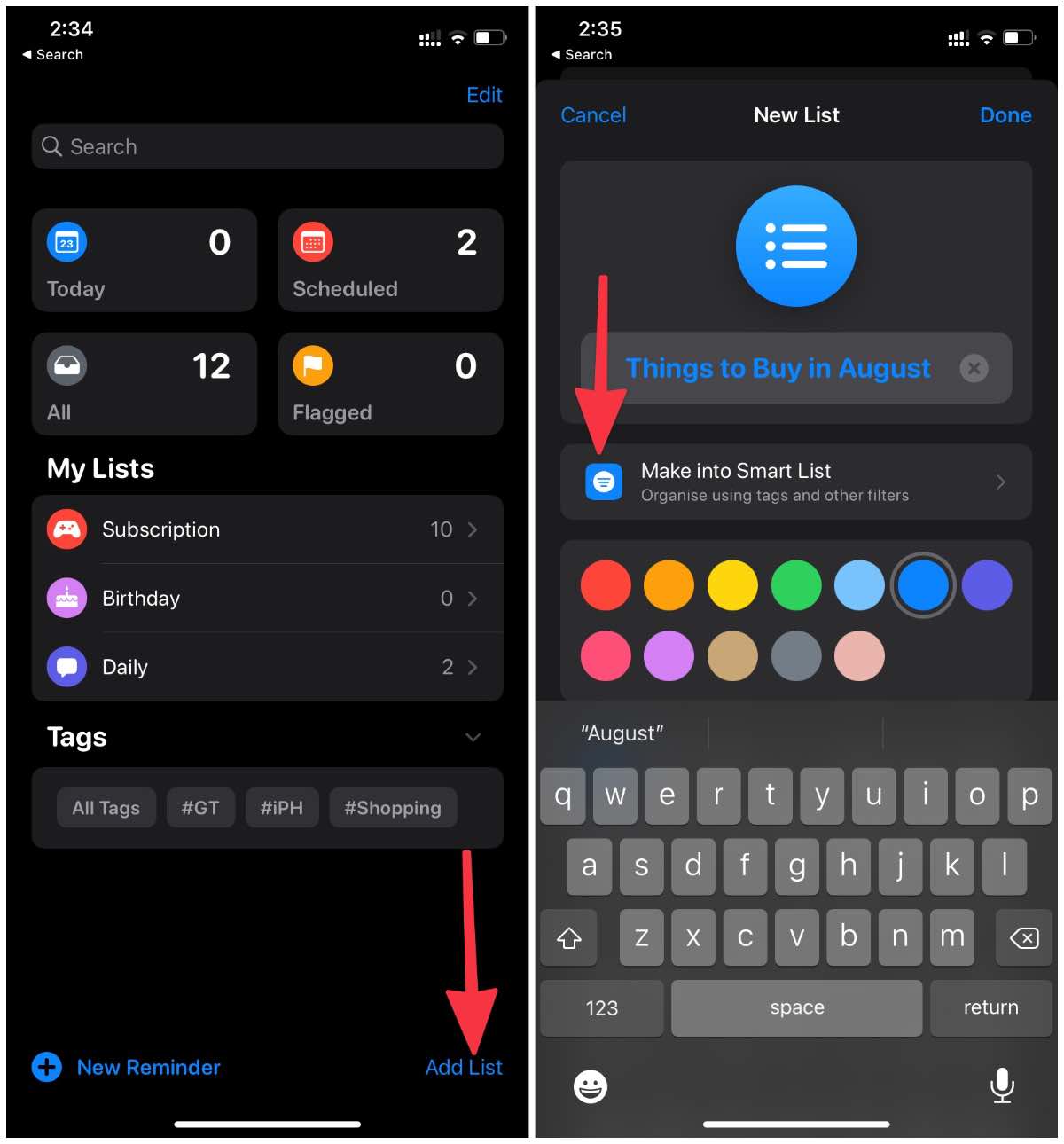Screen dimensions: 1064x1144
Task: Choose the green list color
Action: pyautogui.click(x=796, y=585)
